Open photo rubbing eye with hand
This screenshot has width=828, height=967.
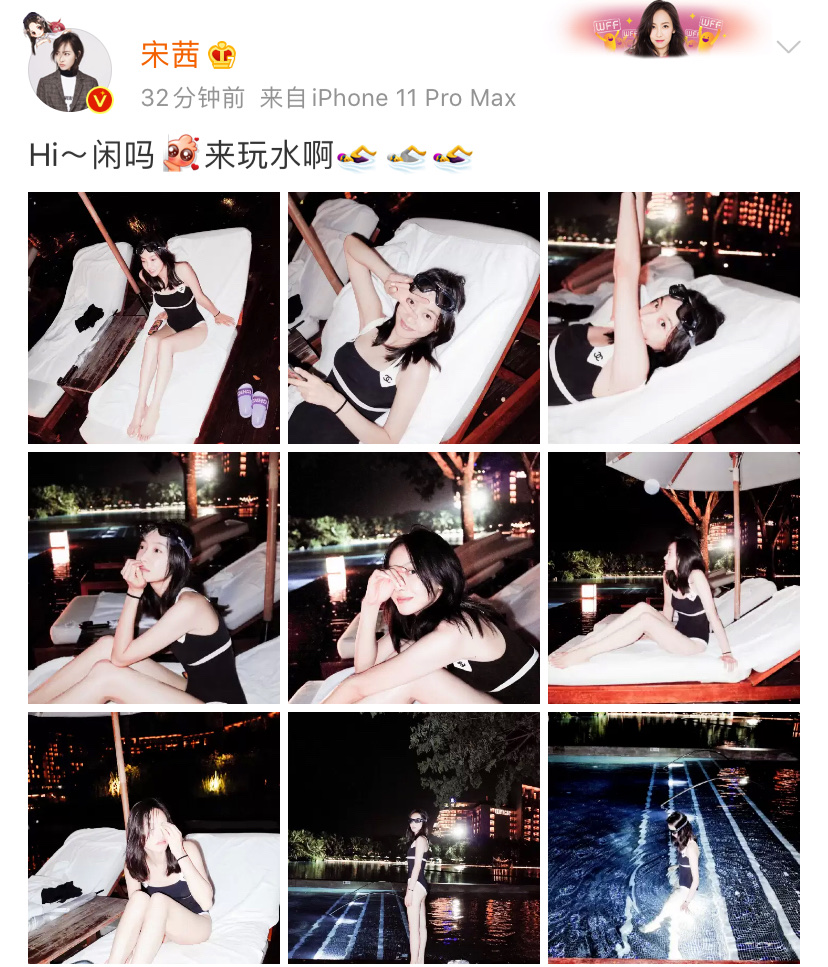(x=414, y=578)
